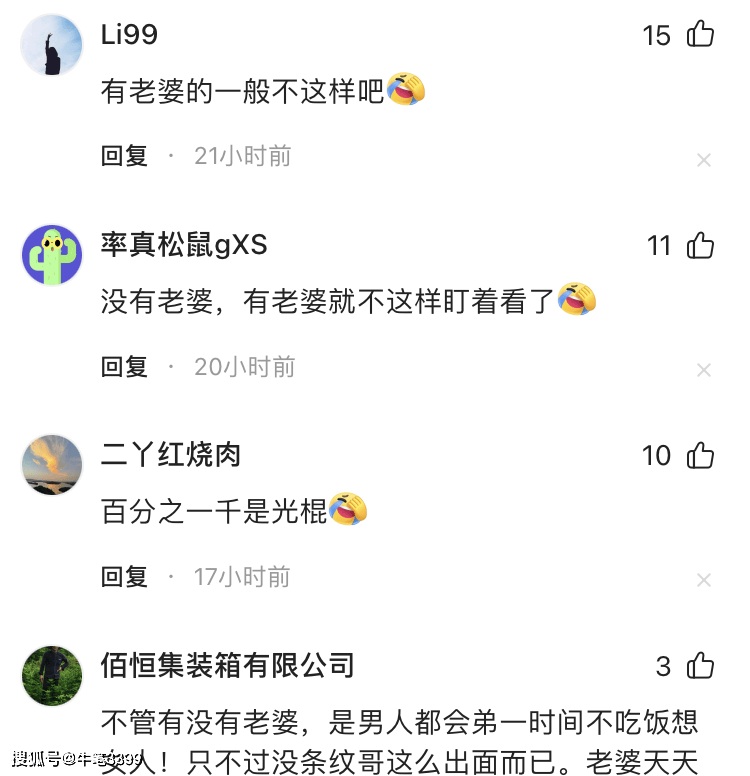Reply to 二丫红烧肉's comment
This screenshot has height=776, width=750.
click(x=125, y=577)
